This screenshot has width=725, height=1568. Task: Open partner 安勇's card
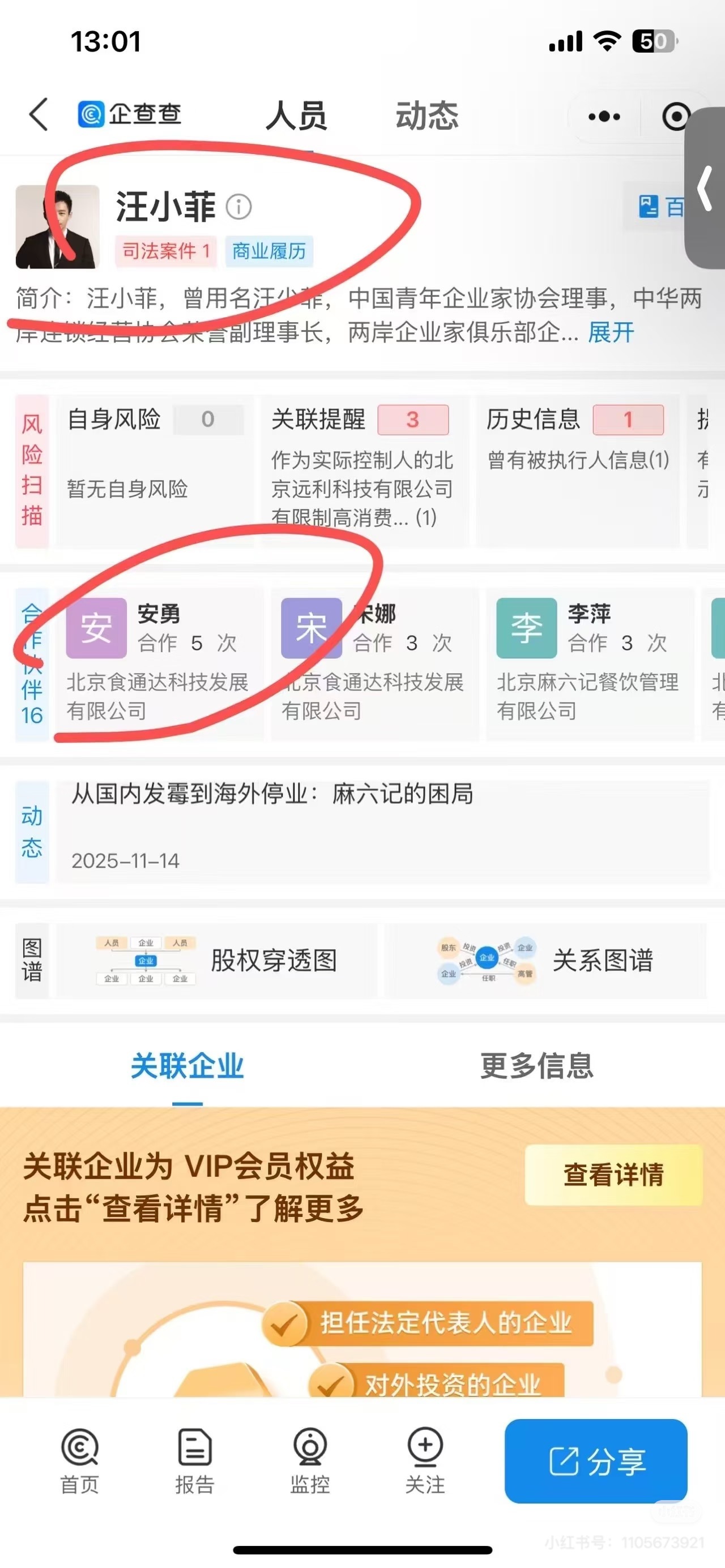[159, 662]
